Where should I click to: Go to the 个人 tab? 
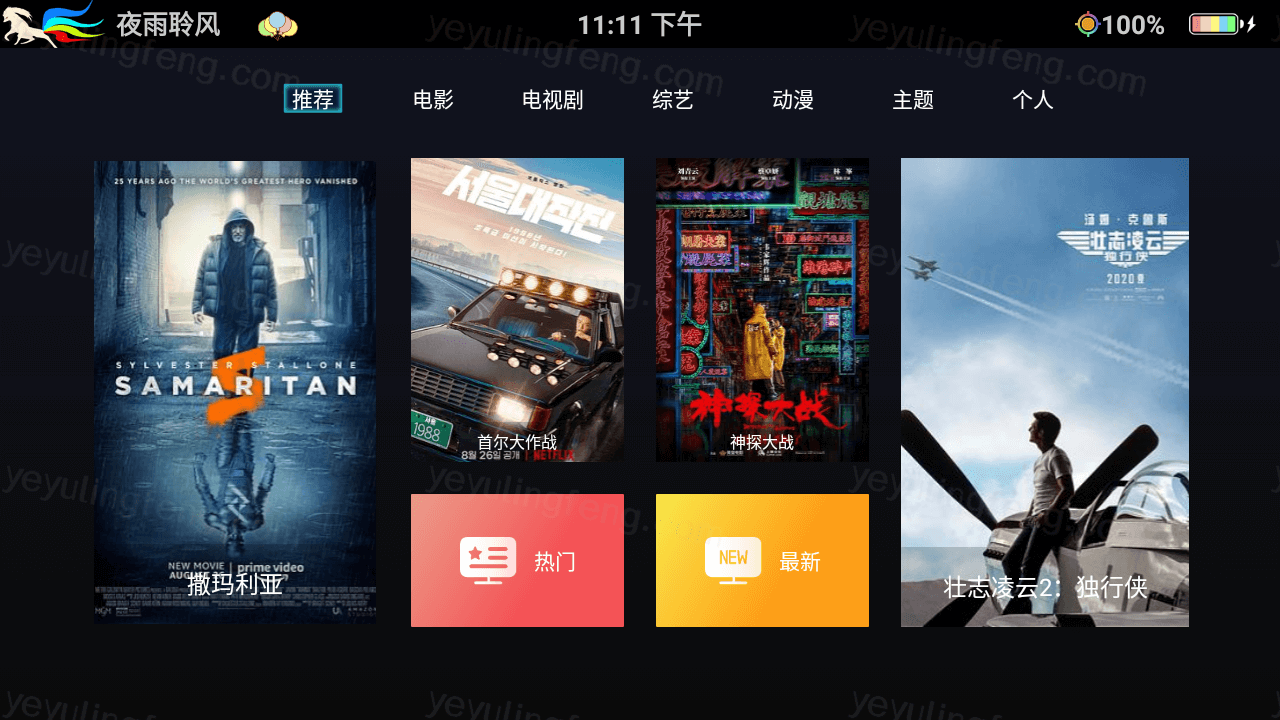click(x=1033, y=99)
